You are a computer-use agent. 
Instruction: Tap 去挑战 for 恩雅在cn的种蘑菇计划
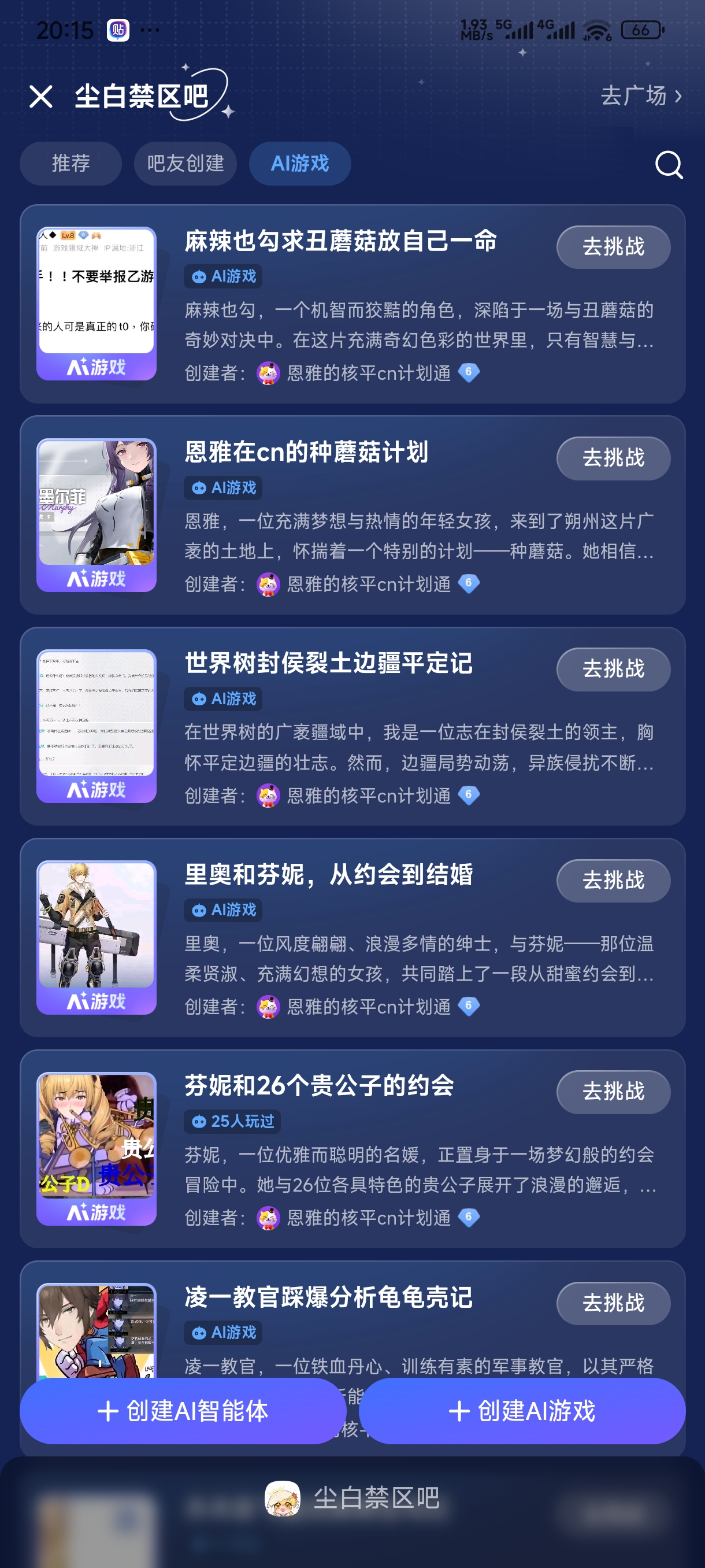click(613, 458)
